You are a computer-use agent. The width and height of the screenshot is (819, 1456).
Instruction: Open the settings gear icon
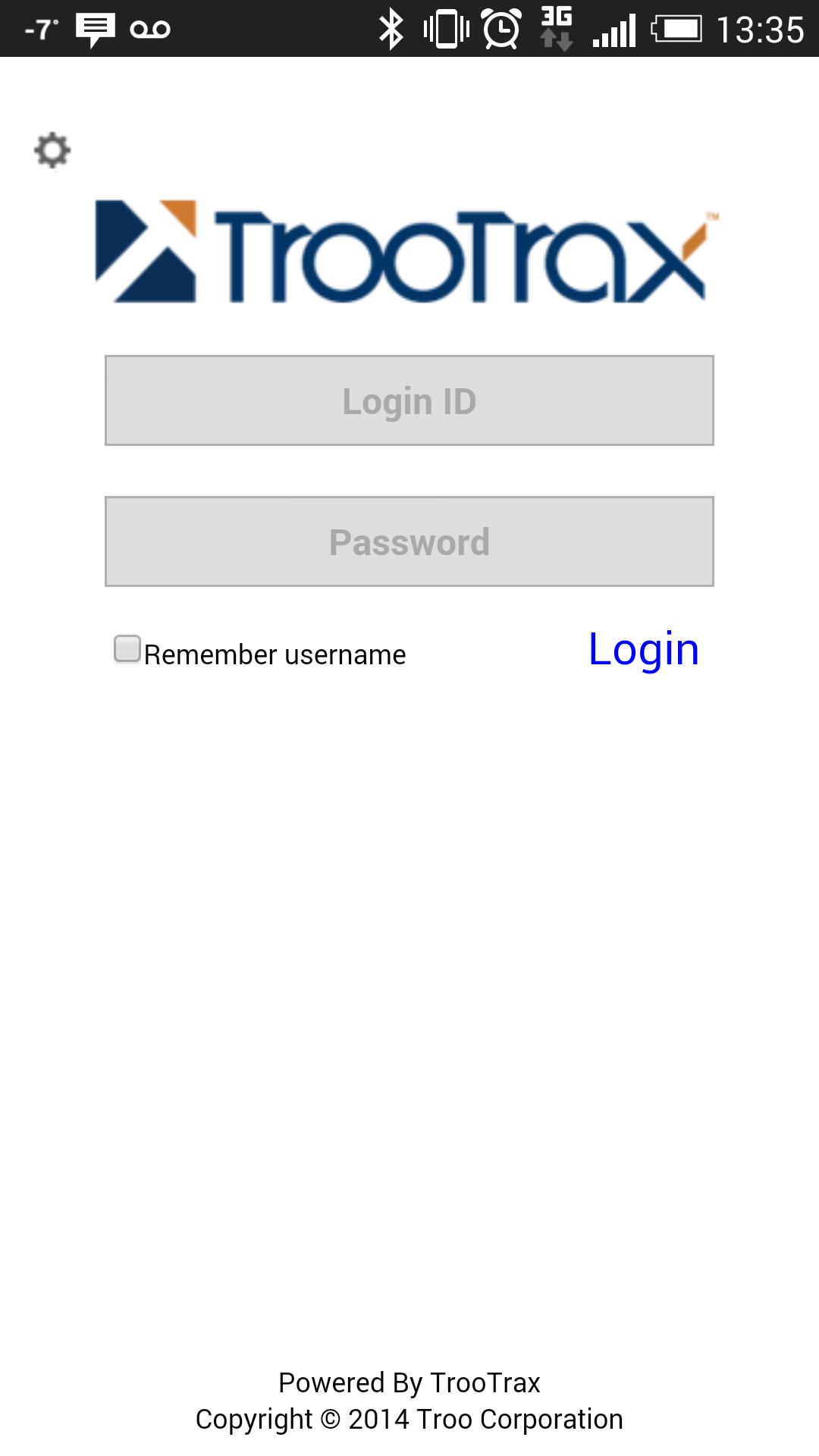pos(52,150)
